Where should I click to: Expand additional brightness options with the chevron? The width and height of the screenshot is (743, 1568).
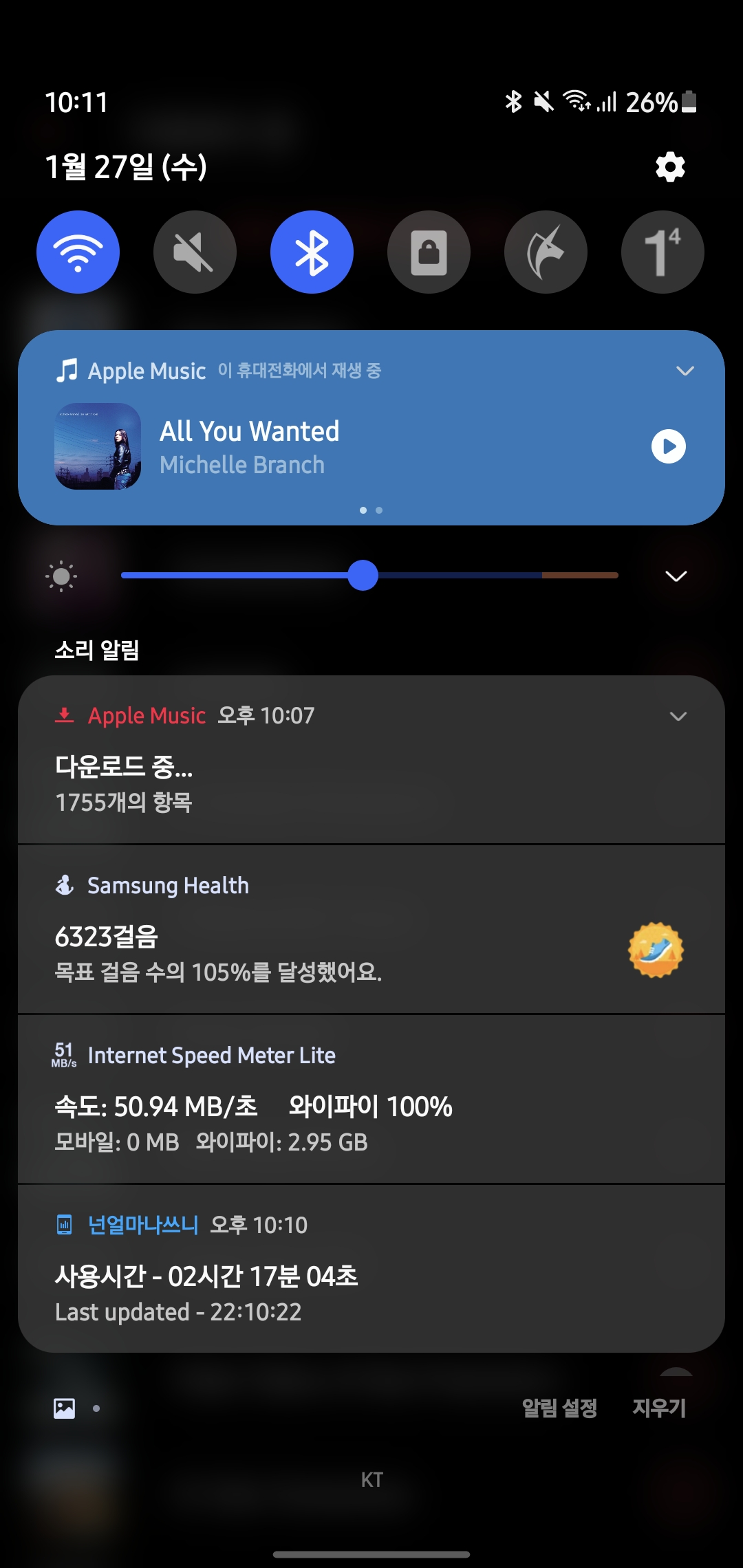[x=674, y=576]
